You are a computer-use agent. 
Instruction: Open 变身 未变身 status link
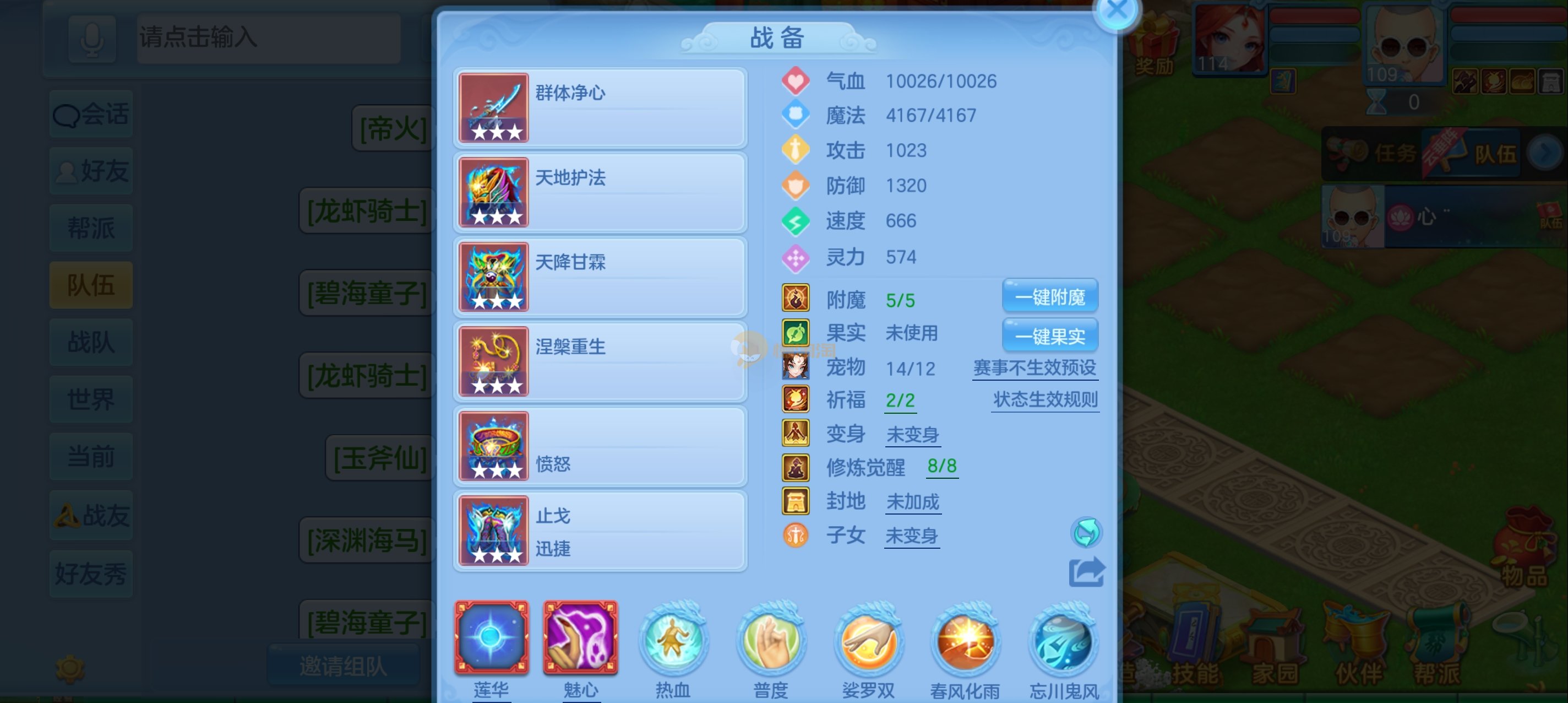912,434
